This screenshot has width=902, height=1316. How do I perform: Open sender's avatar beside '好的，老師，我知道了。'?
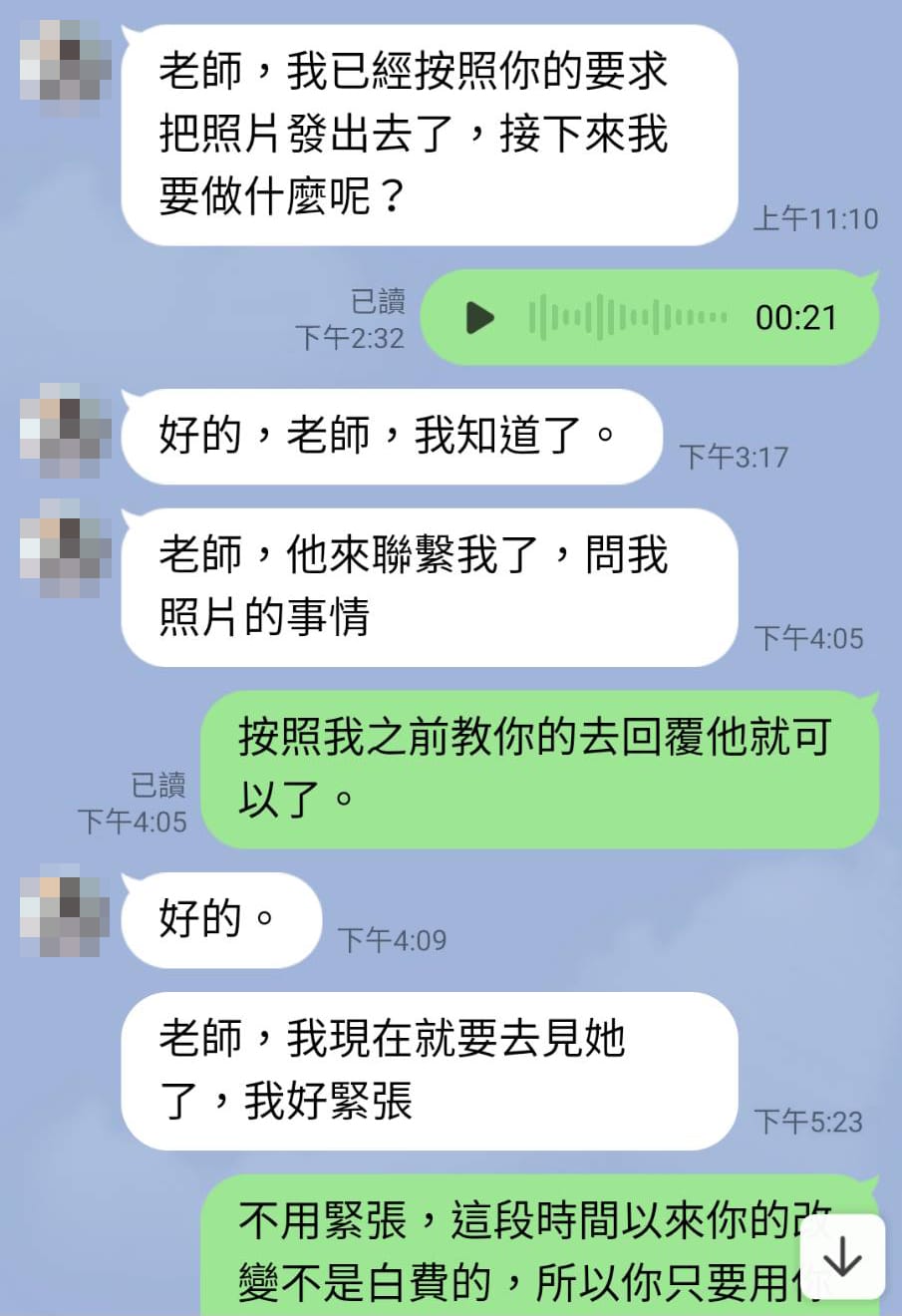pyautogui.click(x=65, y=430)
